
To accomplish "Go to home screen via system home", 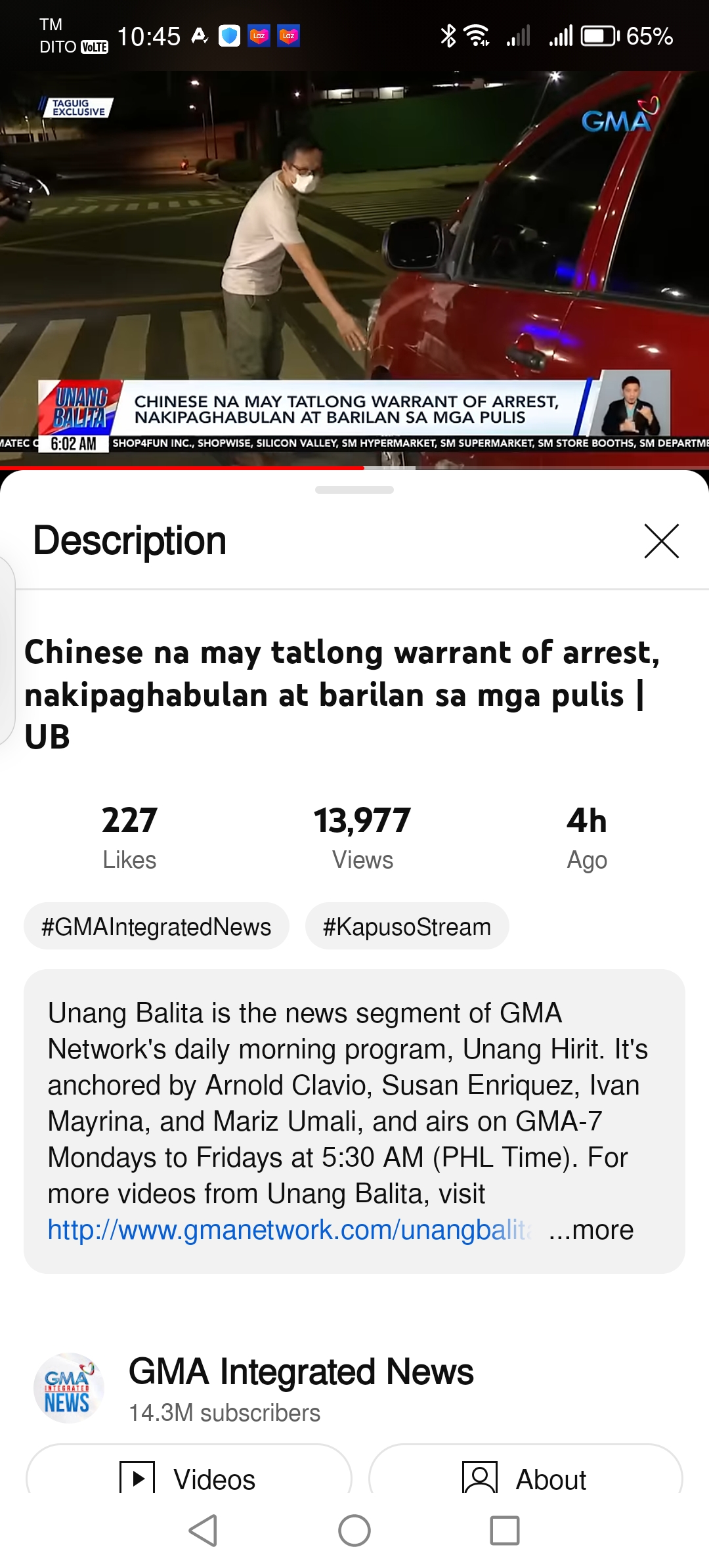I will (x=354, y=1531).
